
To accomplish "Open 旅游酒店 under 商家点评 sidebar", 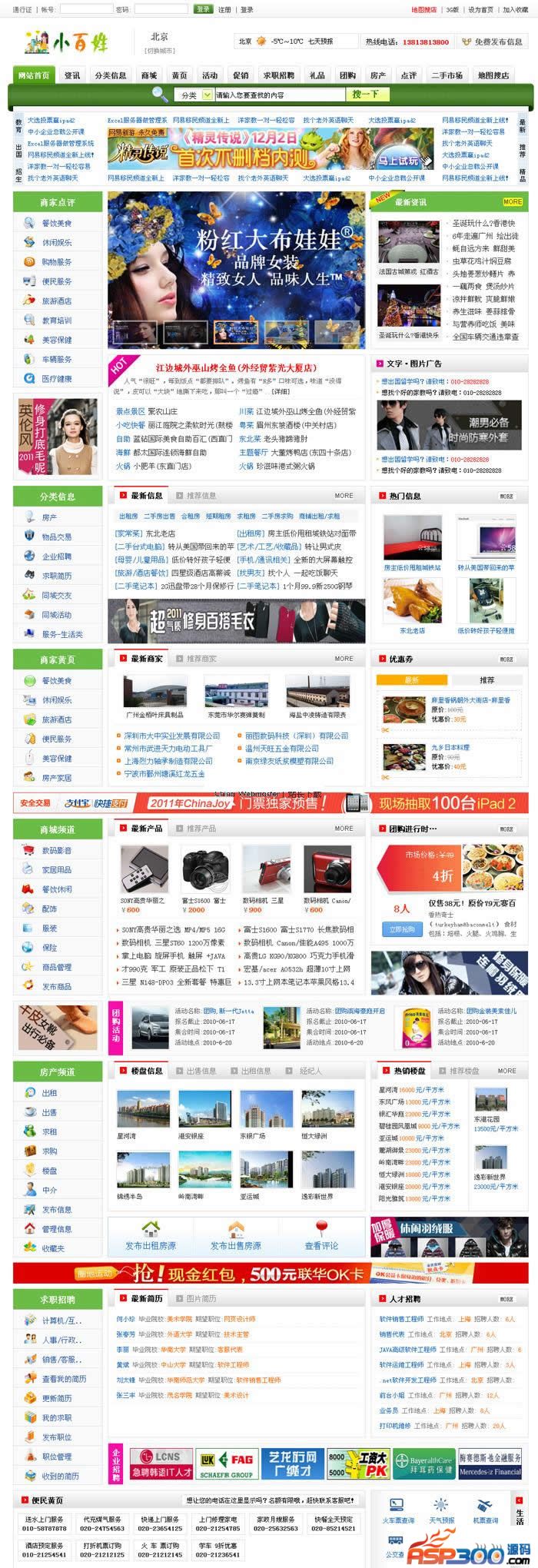I will point(57,301).
